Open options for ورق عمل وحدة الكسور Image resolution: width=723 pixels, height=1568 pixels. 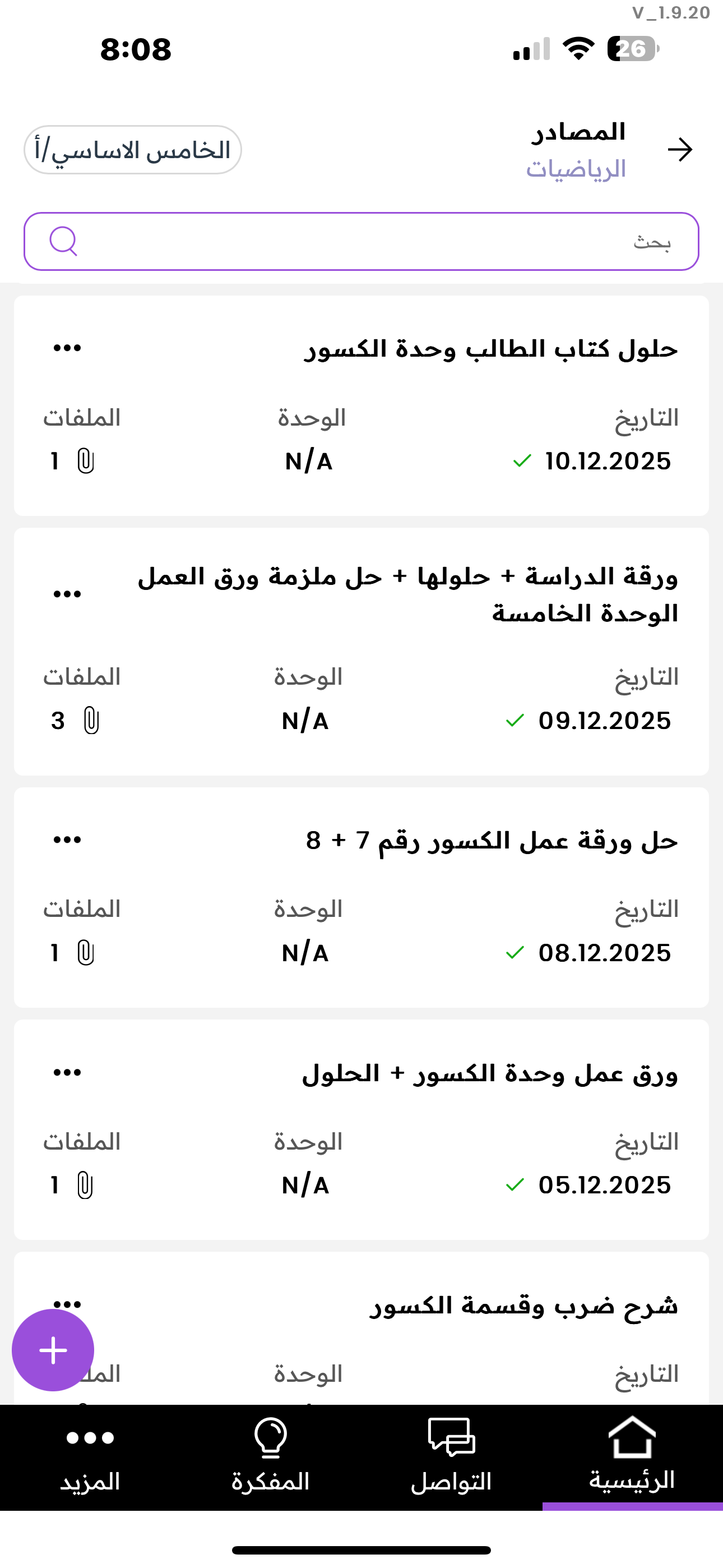pyautogui.click(x=67, y=1072)
